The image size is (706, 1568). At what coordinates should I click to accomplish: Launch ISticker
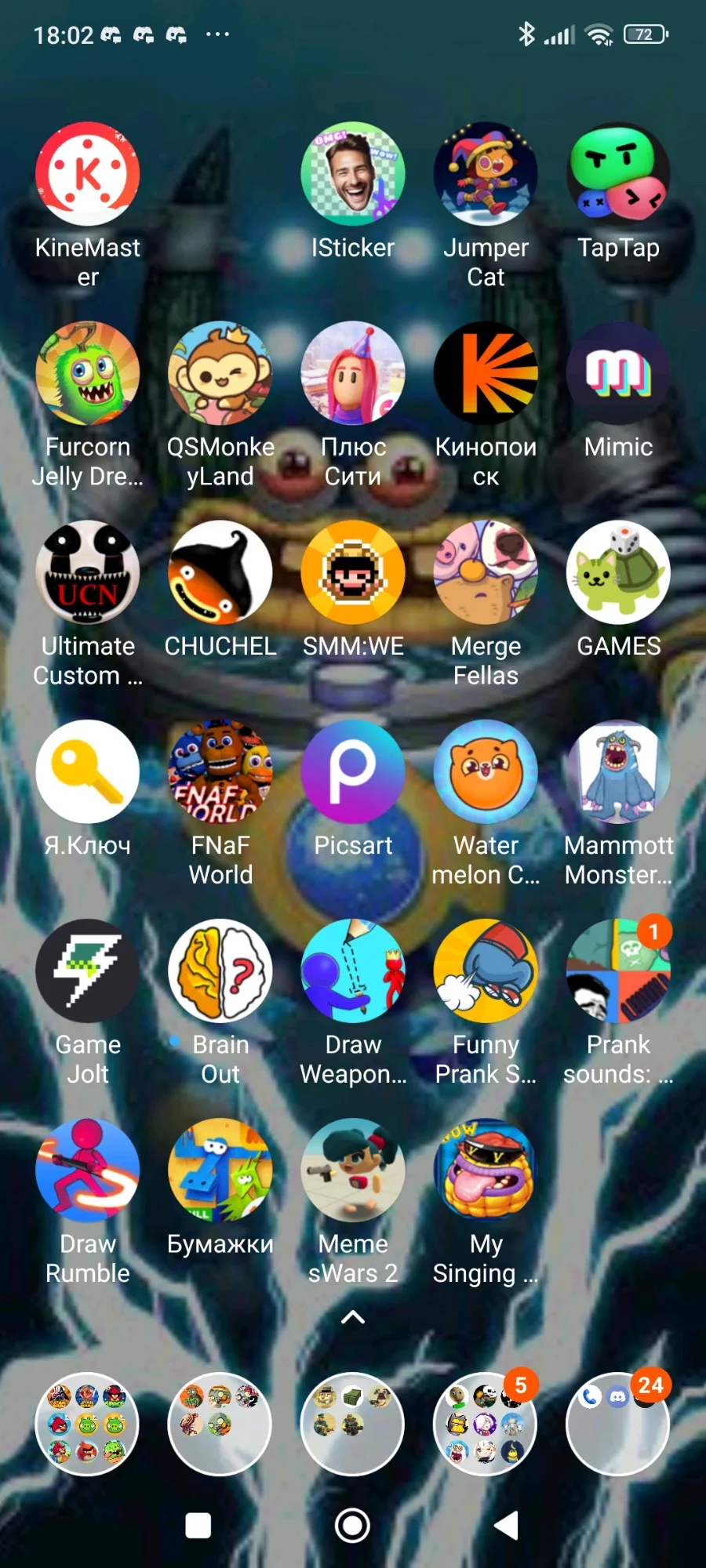click(x=353, y=174)
